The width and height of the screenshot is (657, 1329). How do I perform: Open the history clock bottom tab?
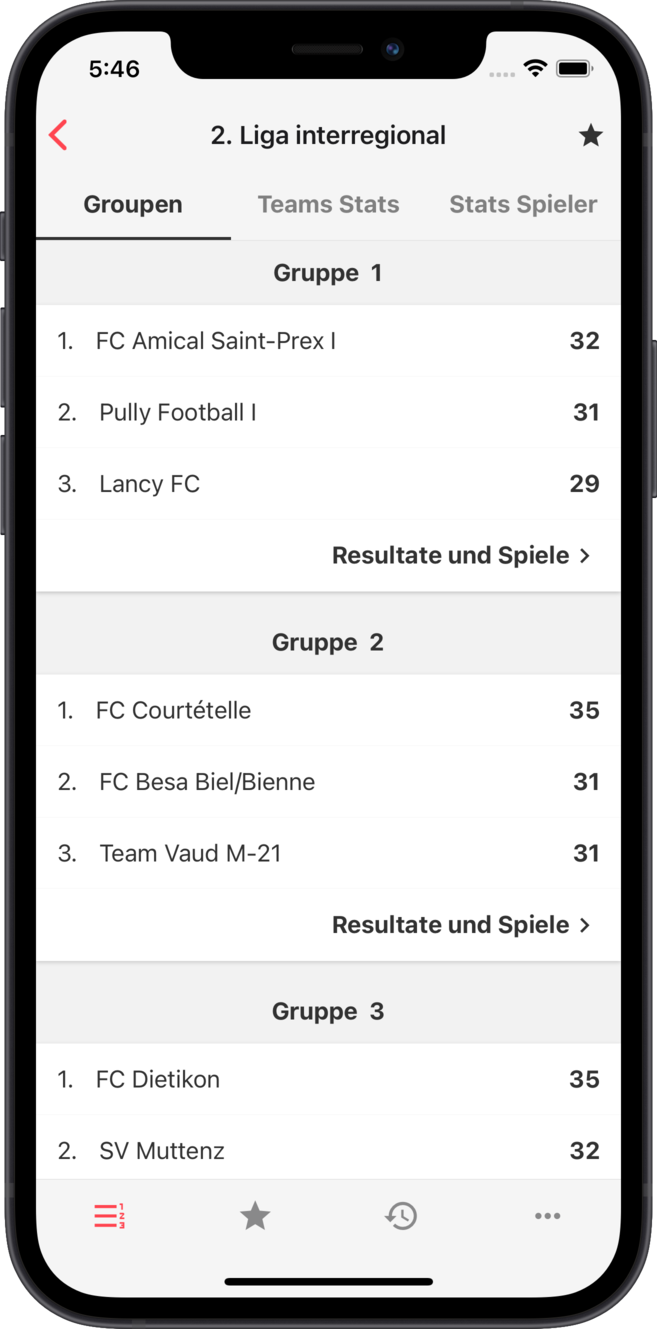pyautogui.click(x=401, y=1216)
